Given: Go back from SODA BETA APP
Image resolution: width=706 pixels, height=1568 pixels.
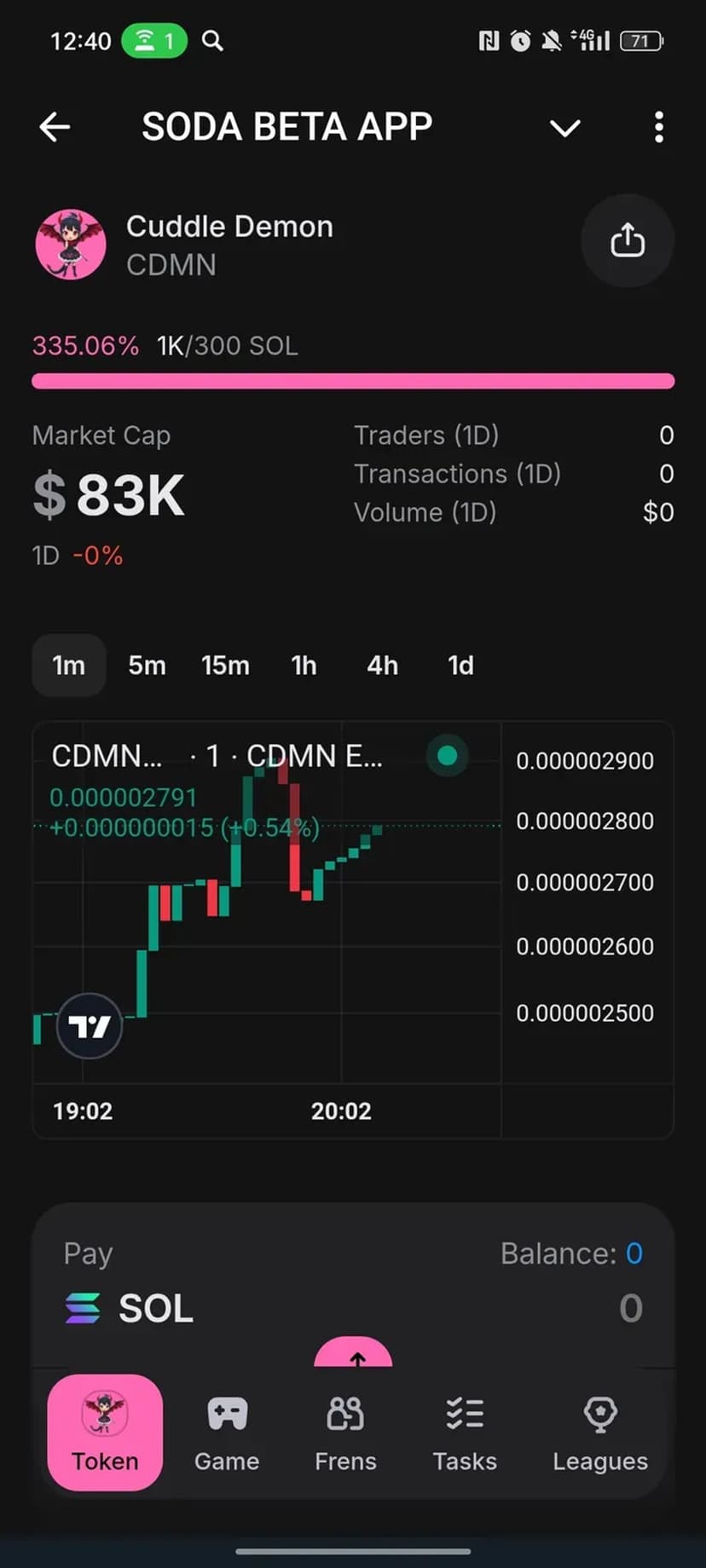Looking at the screenshot, I should coord(55,128).
